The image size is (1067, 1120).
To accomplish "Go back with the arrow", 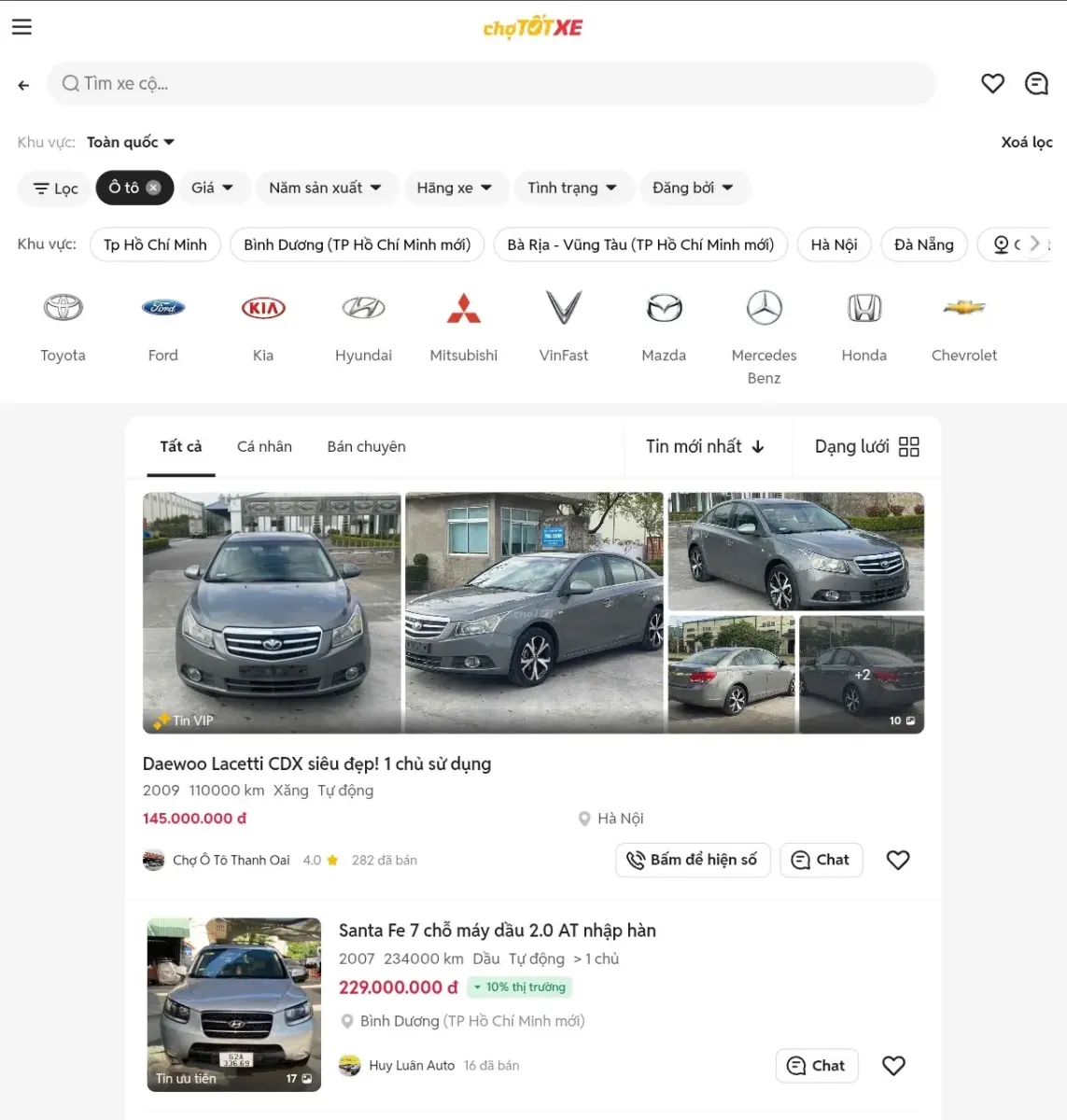I will point(23,85).
